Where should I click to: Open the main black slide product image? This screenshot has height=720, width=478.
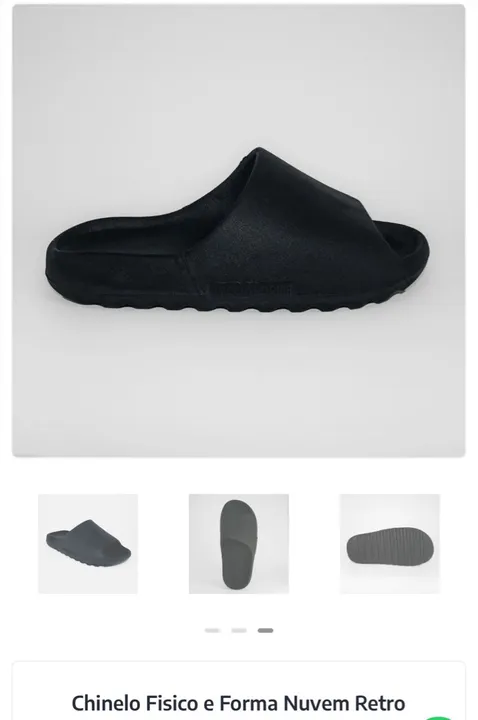coord(239,231)
